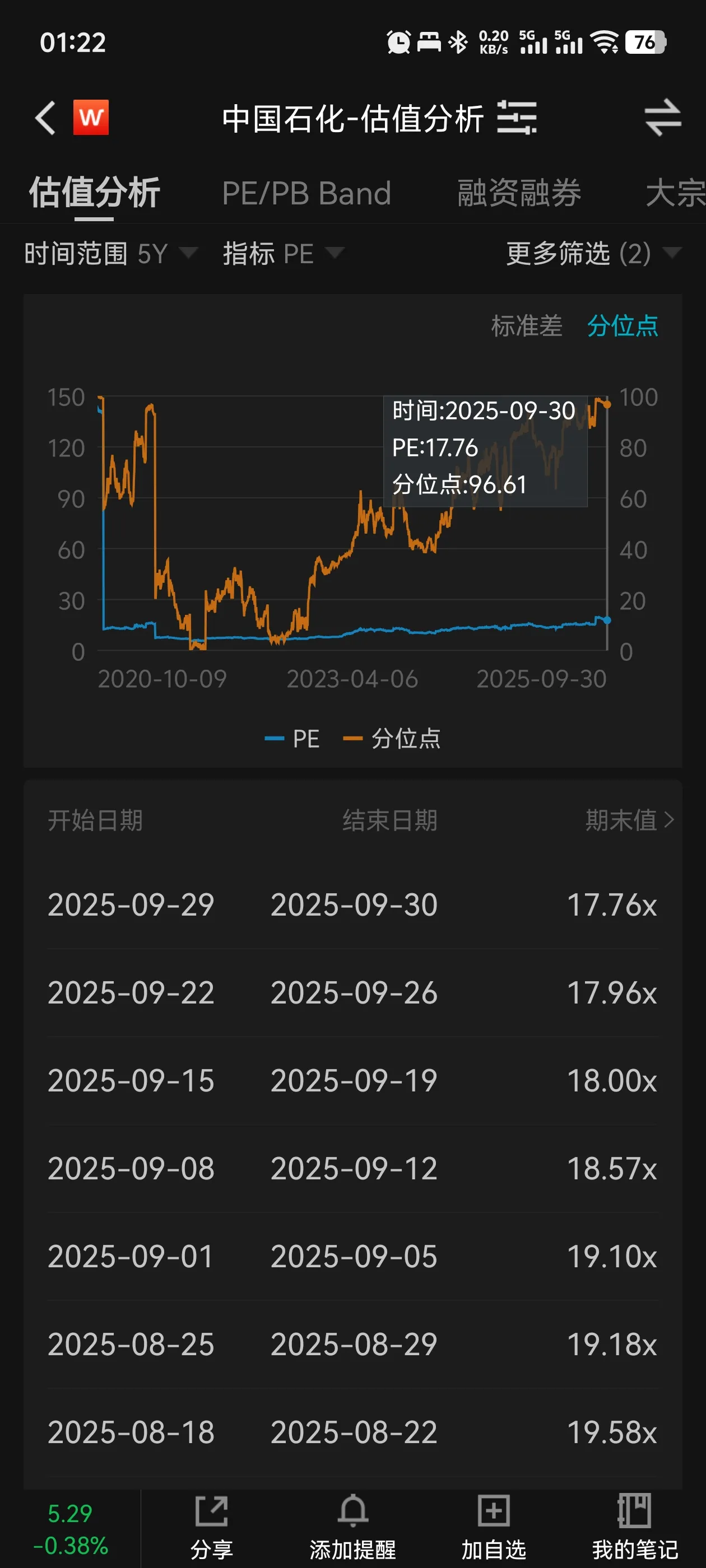Tap the swap arrows icon in header

point(662,118)
